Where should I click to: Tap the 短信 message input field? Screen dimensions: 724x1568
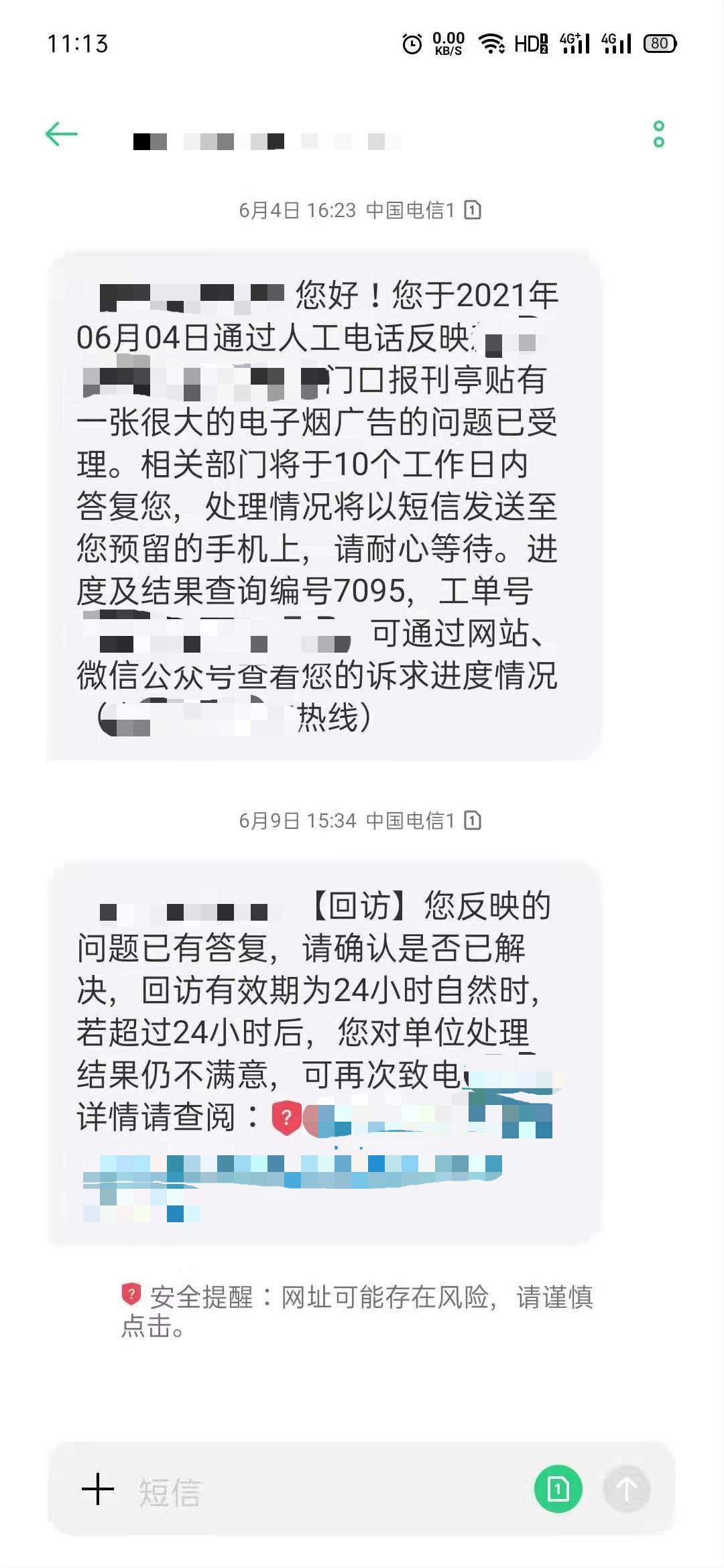coord(322,1492)
